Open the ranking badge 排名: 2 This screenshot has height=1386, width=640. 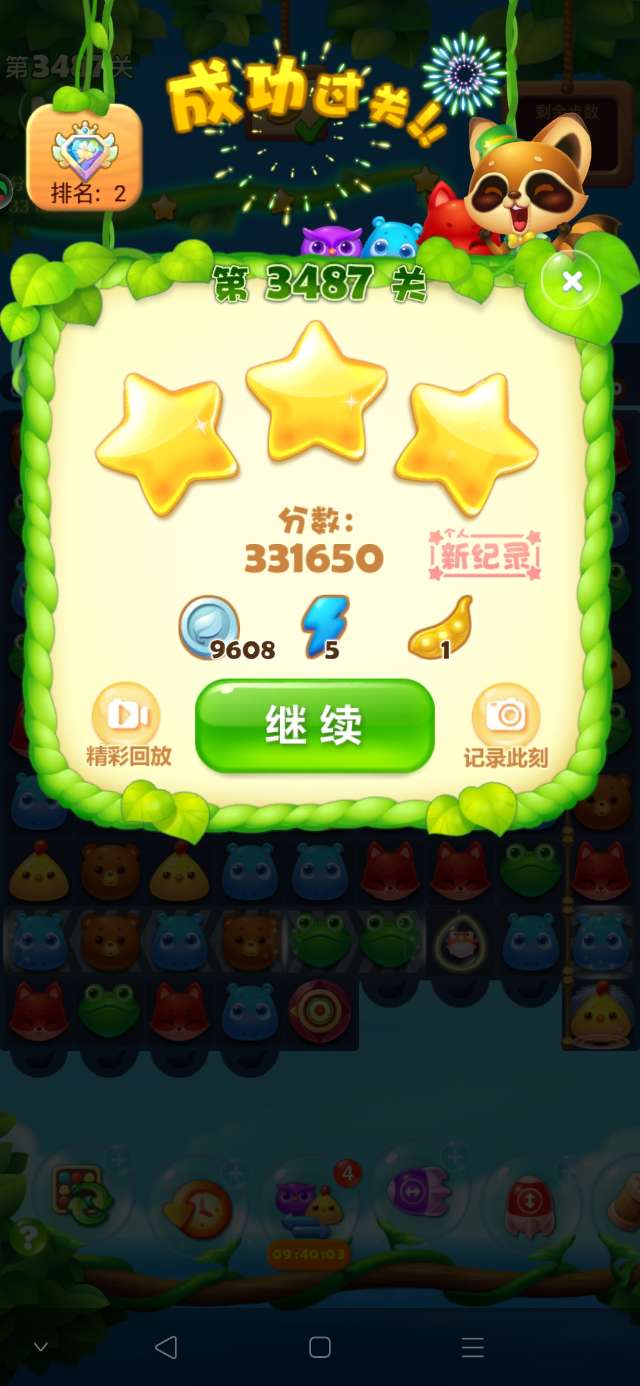tap(85, 158)
